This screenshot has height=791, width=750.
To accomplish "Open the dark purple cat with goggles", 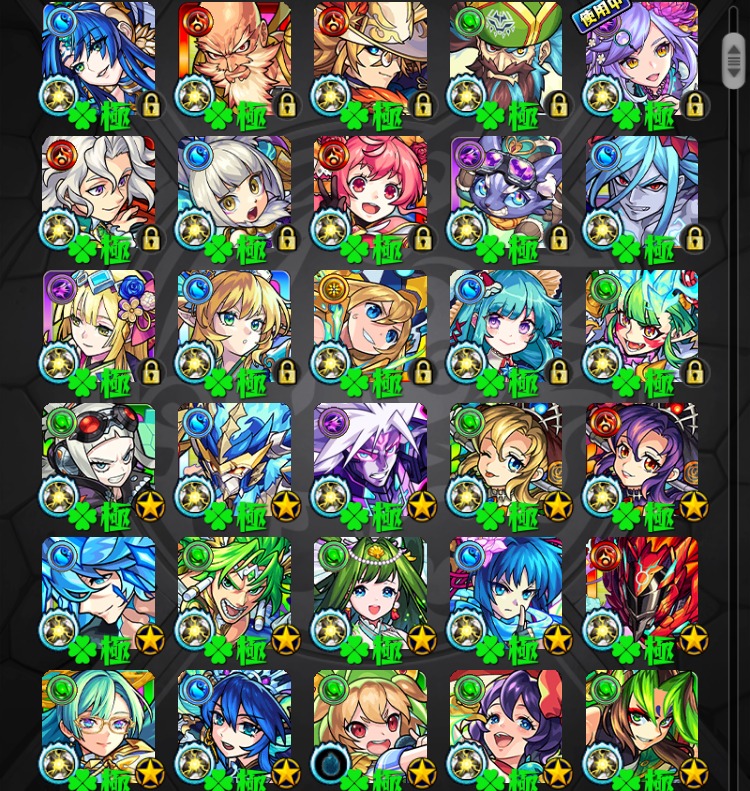I will coord(505,192).
